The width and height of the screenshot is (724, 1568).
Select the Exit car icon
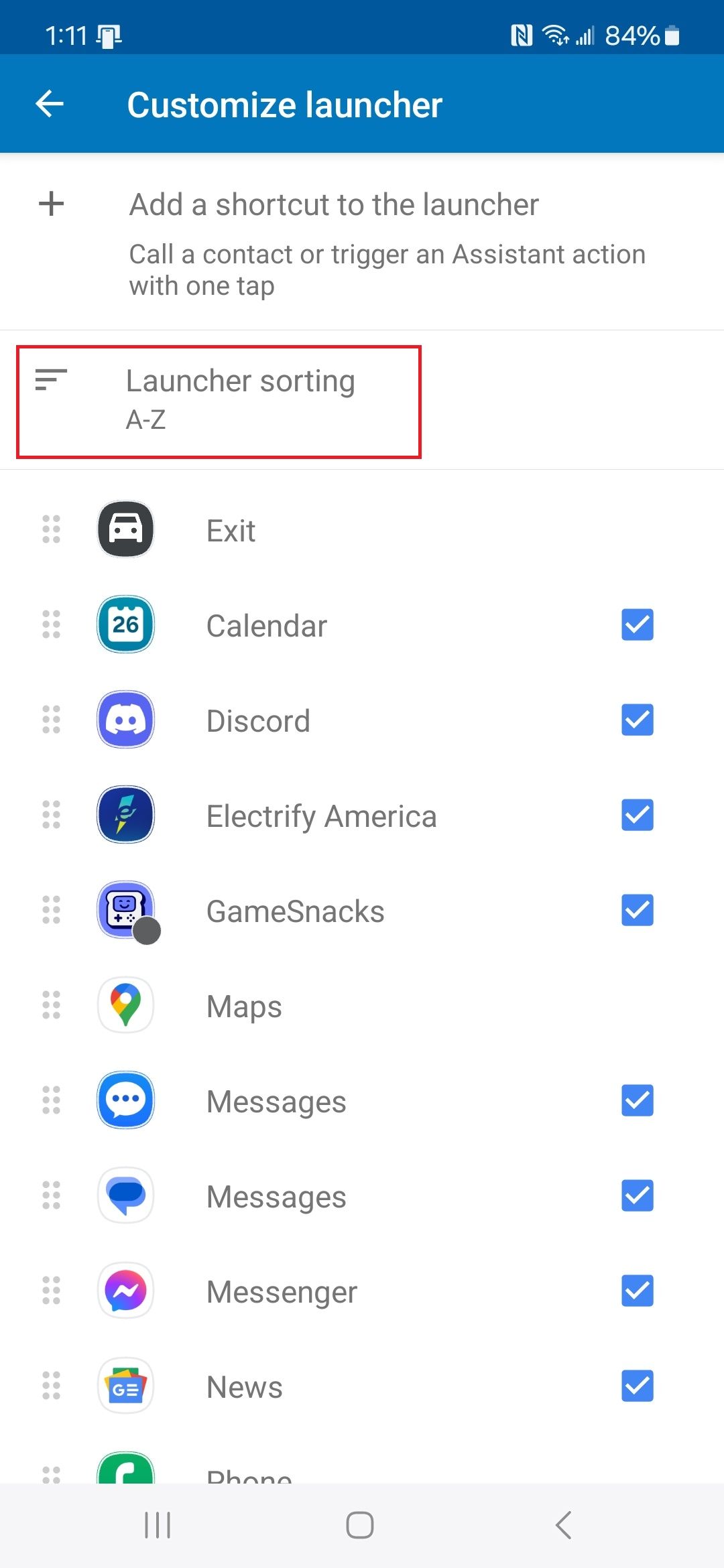tap(125, 529)
